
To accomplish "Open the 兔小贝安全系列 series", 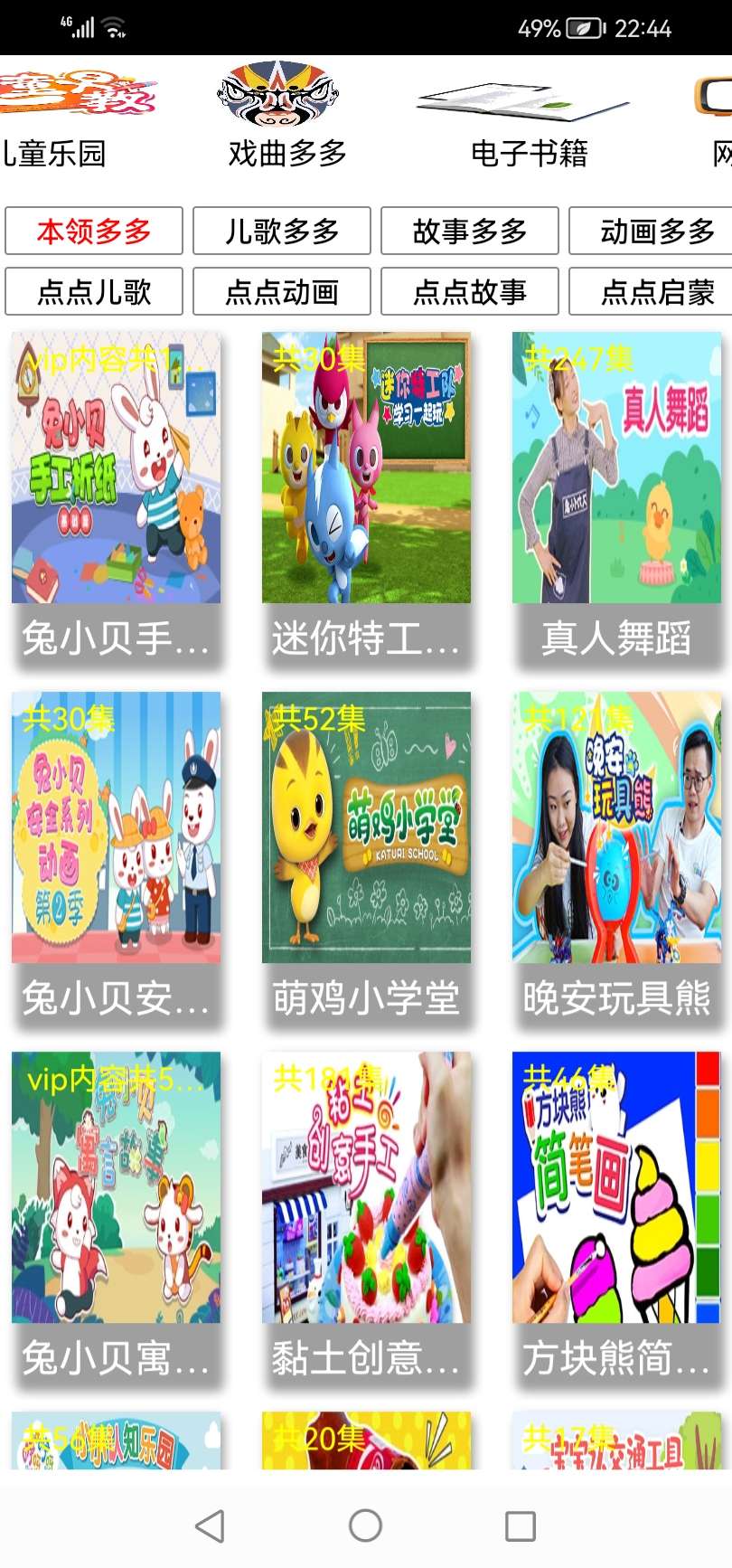I will point(116,857).
